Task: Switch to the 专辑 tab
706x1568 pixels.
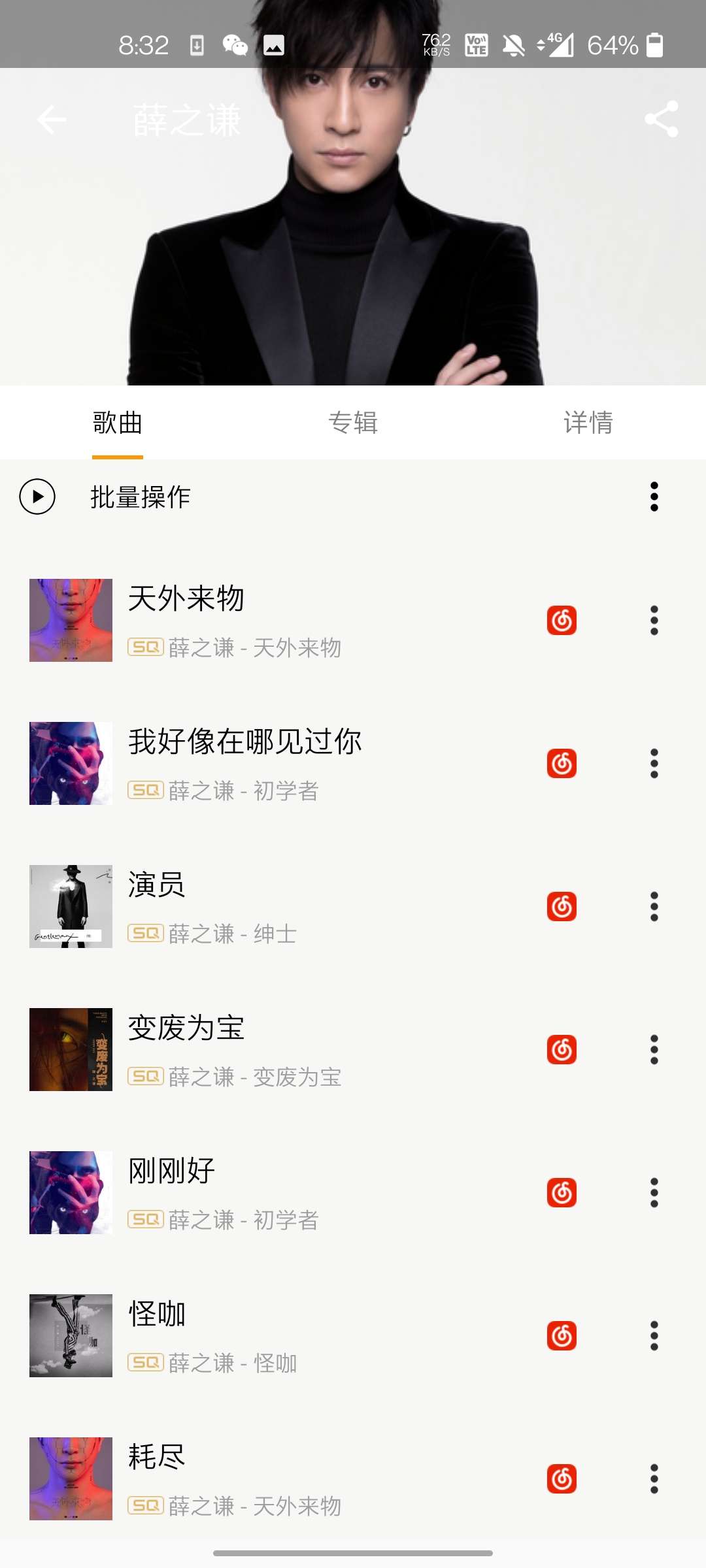Action: coord(353,423)
